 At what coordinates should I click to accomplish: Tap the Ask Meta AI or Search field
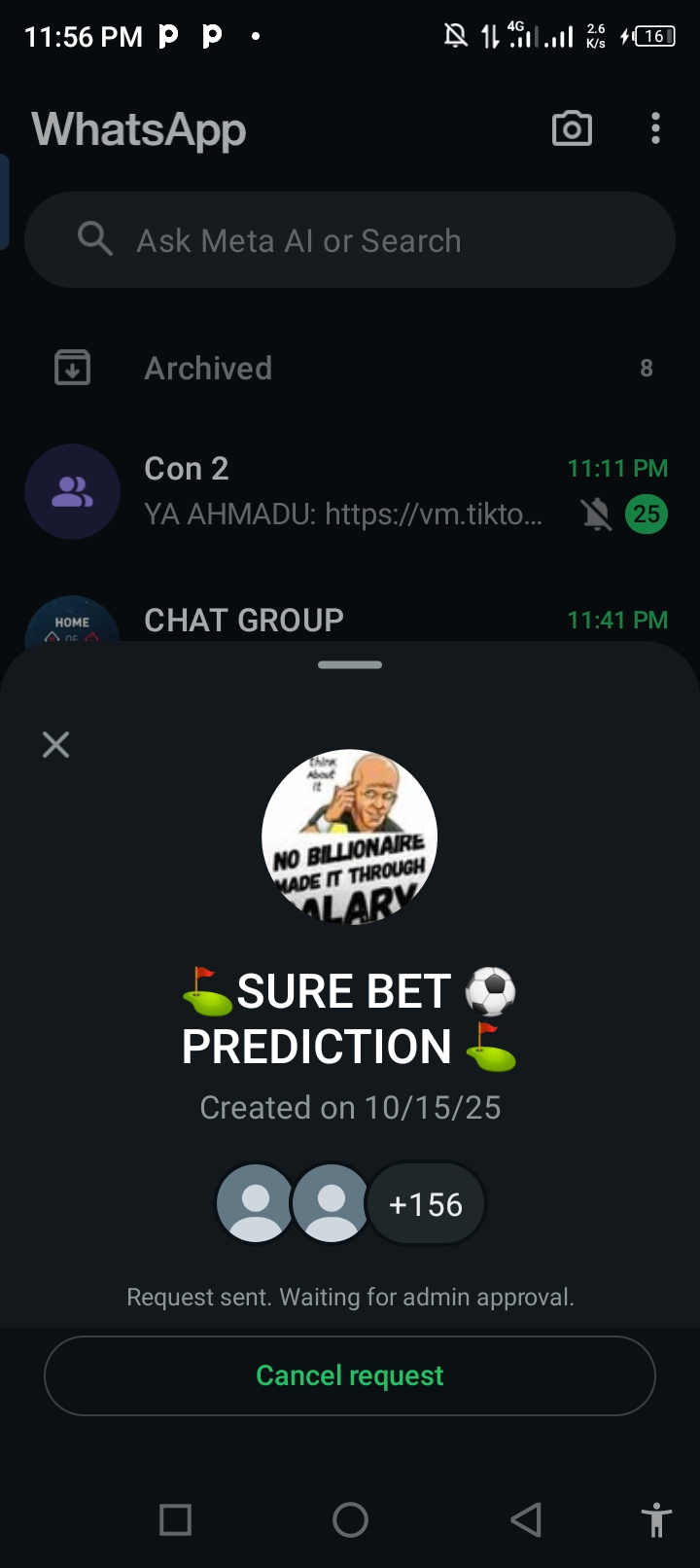coord(350,240)
